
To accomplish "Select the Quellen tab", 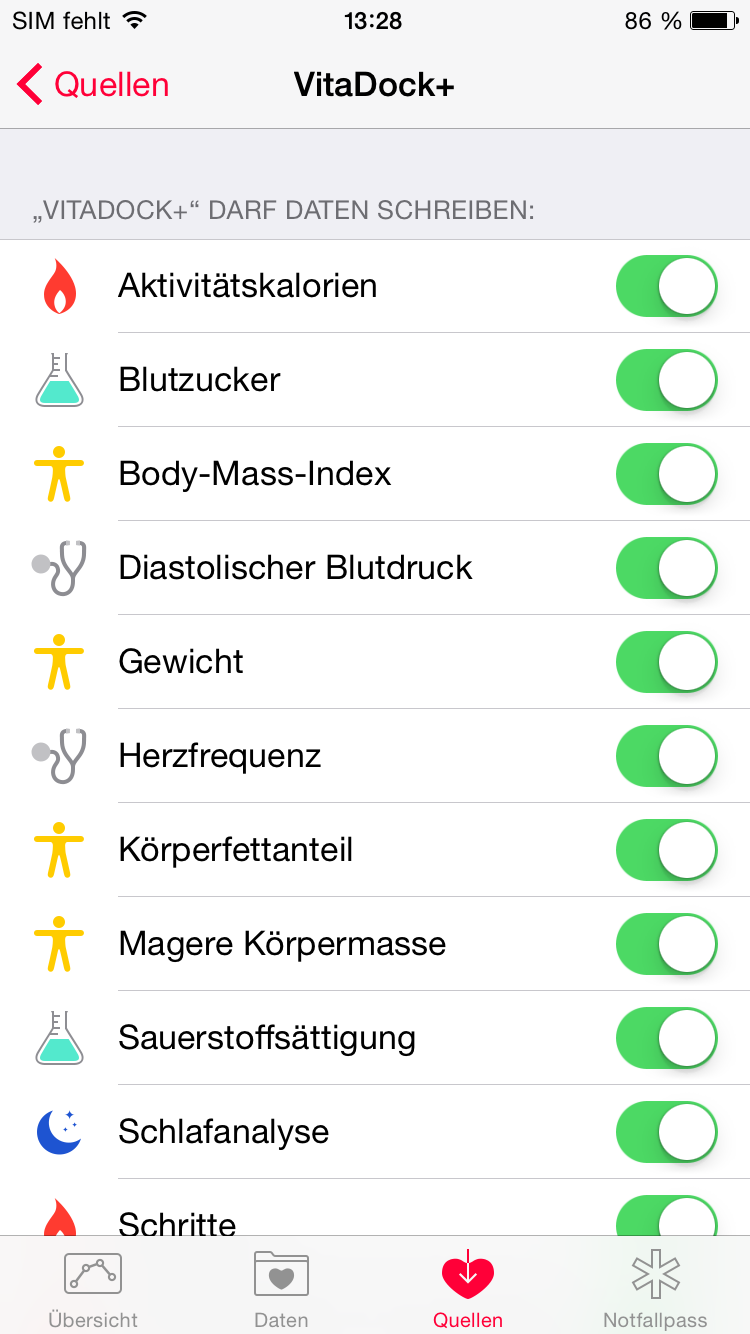I will click(468, 1288).
